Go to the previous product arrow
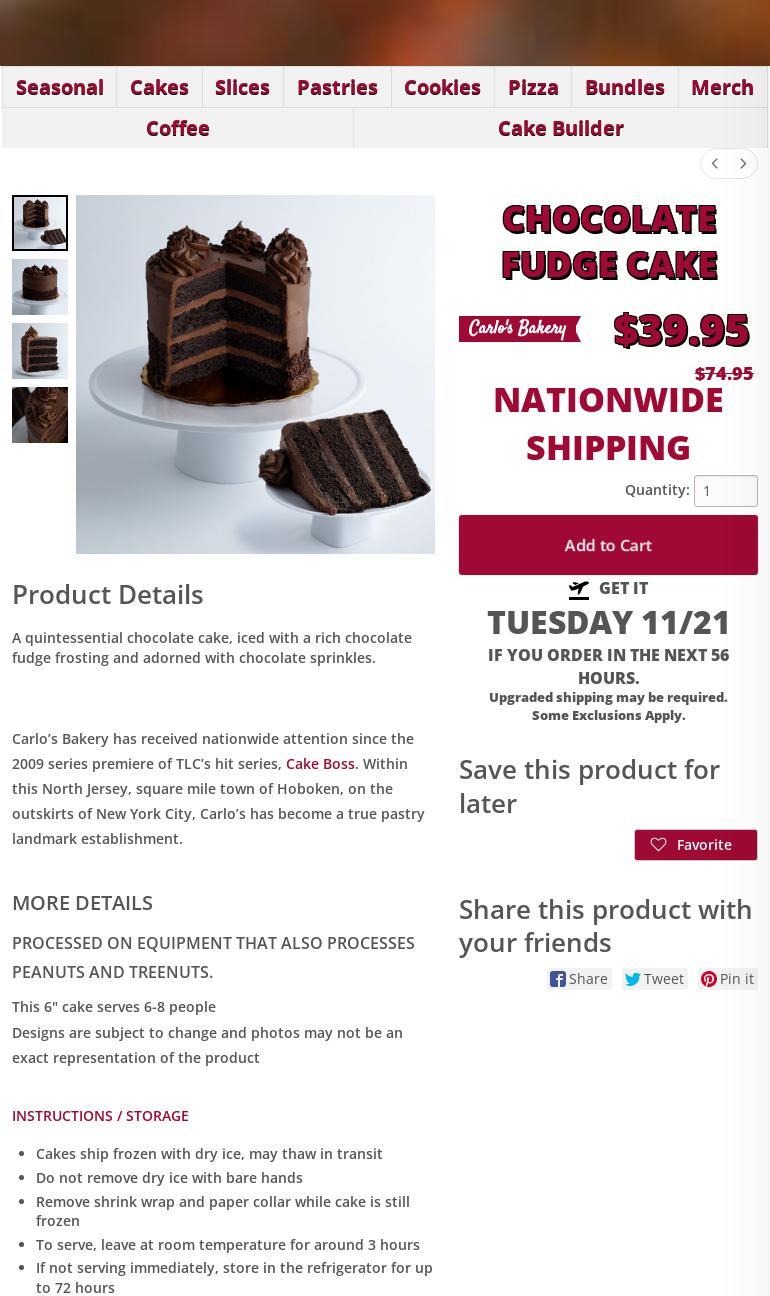The height and width of the screenshot is (1296, 770). tap(715, 163)
